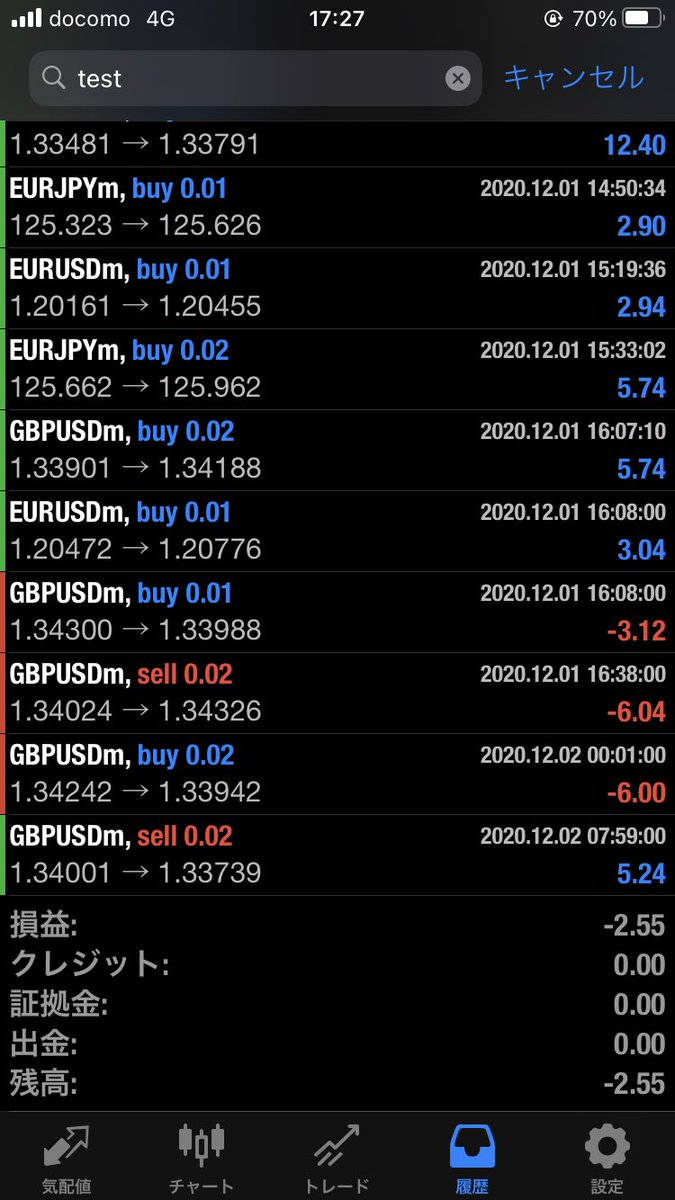Viewport: 675px width, 1200px height.
Task: Select the EURJPYm buy 0.02 trade
Action: (337, 369)
